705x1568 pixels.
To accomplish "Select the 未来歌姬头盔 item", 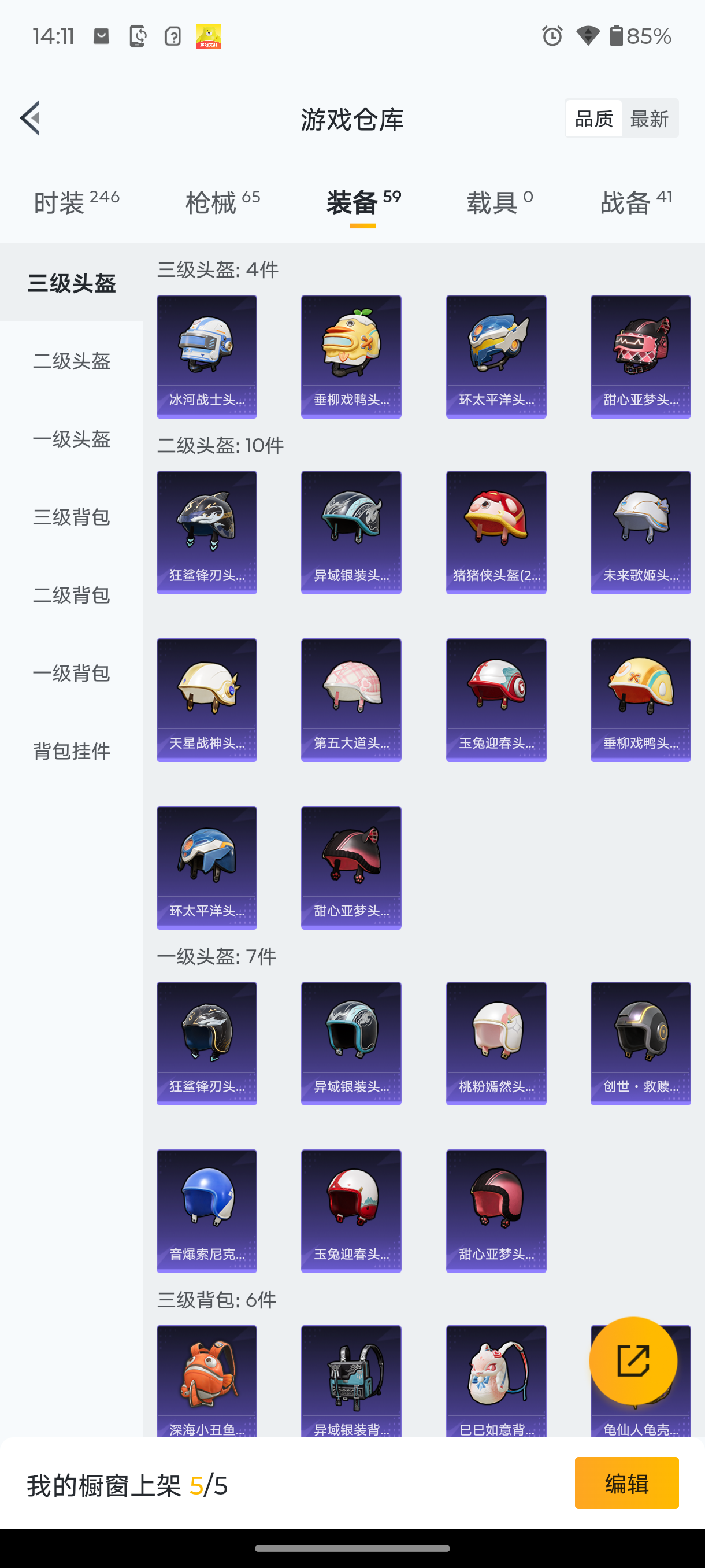I will (640, 531).
